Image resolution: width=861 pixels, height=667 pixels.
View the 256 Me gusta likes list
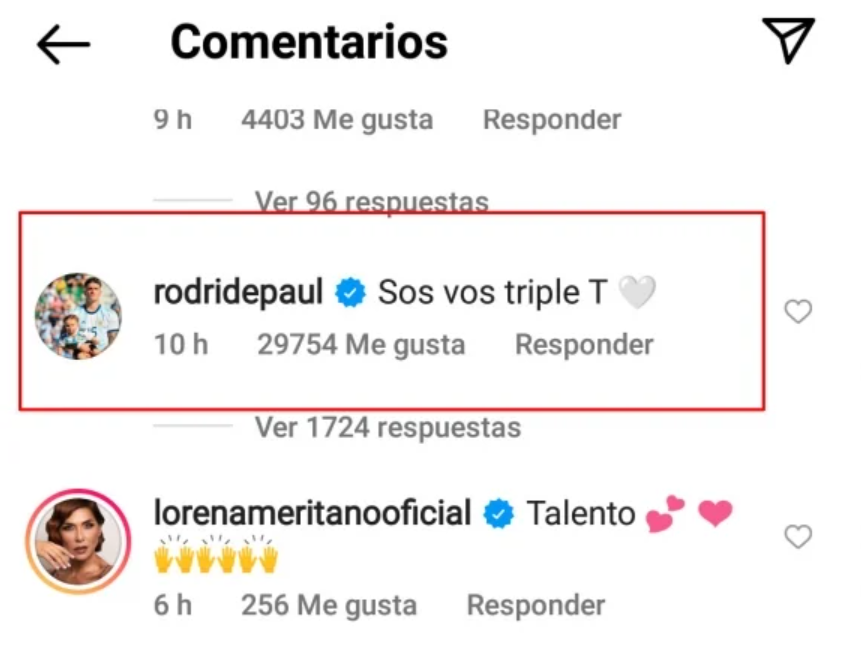click(329, 605)
